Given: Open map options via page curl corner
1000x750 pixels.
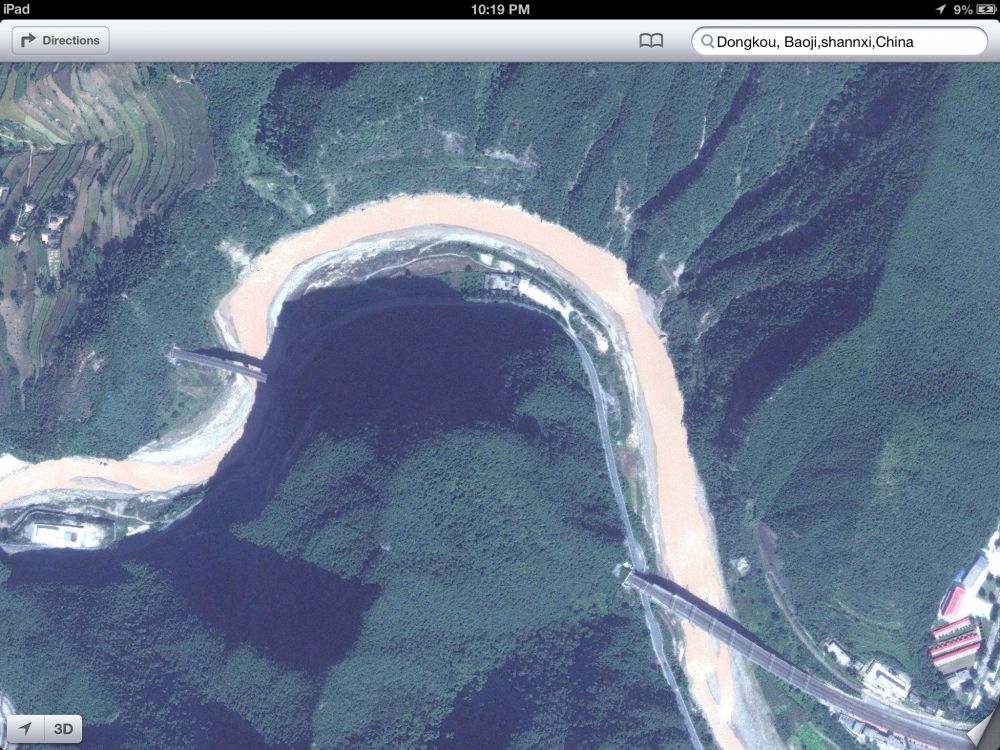Looking at the screenshot, I should coord(981,733).
